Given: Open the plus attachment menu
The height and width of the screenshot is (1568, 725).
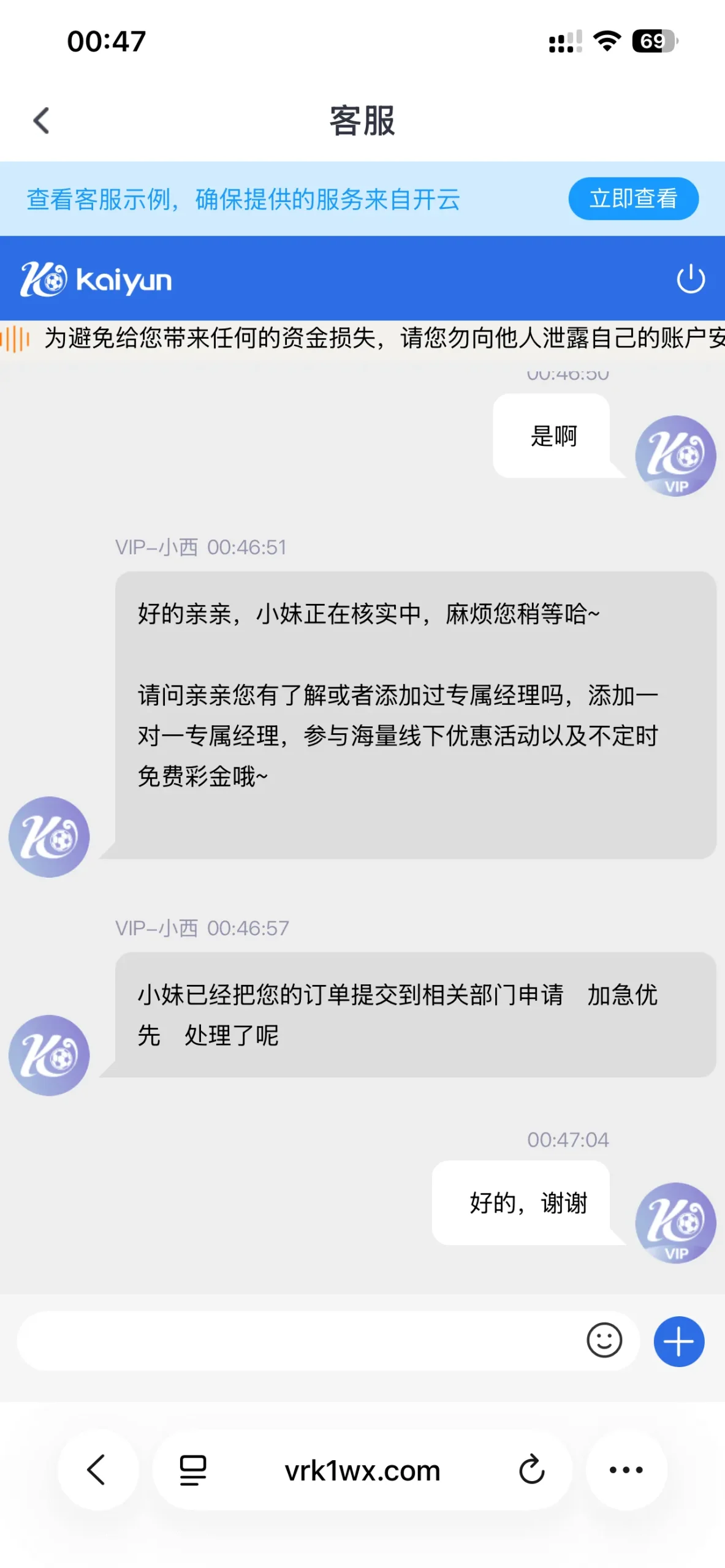Looking at the screenshot, I should 678,1341.
